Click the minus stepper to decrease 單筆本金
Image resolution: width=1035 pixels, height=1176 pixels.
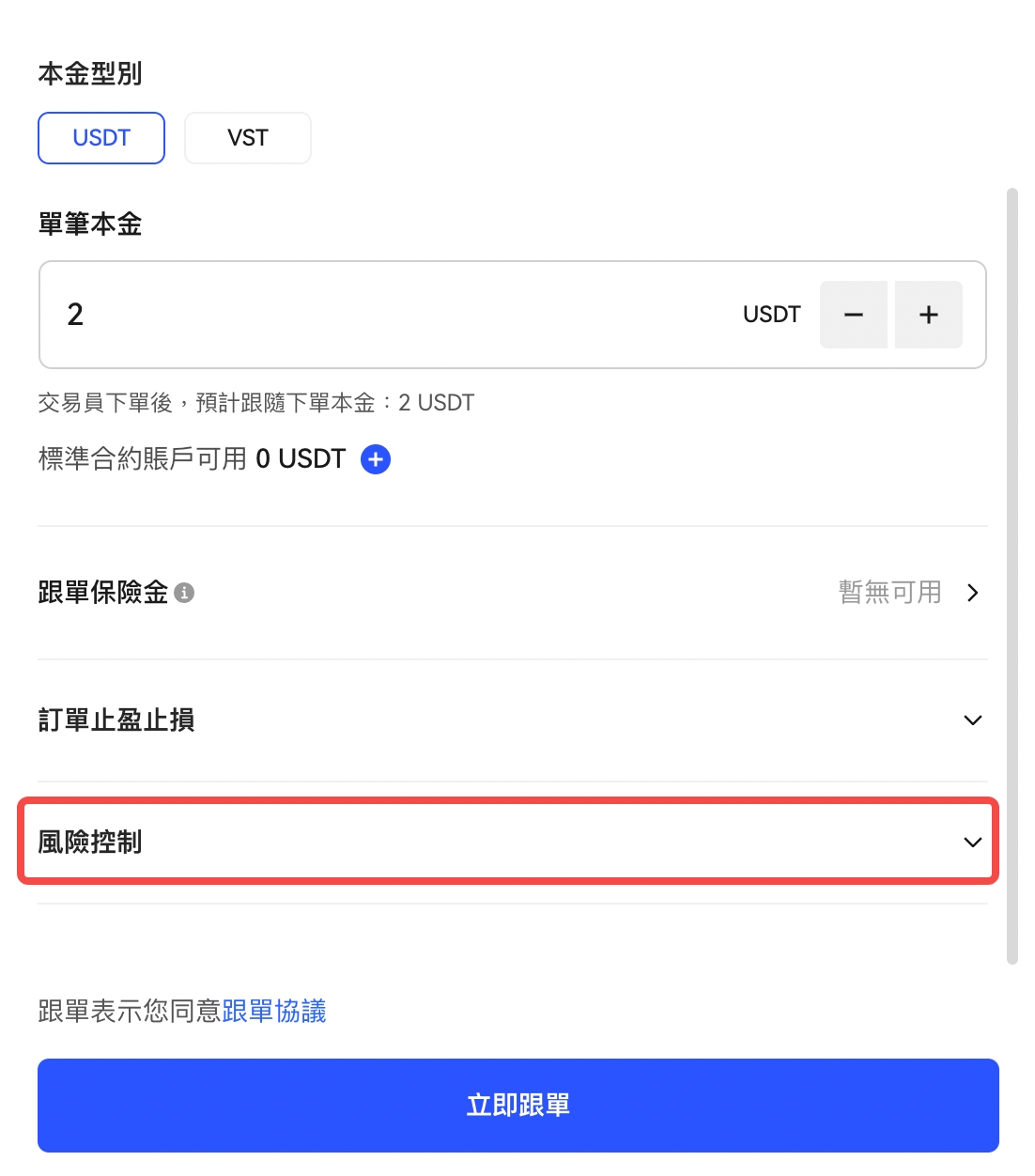pos(853,315)
